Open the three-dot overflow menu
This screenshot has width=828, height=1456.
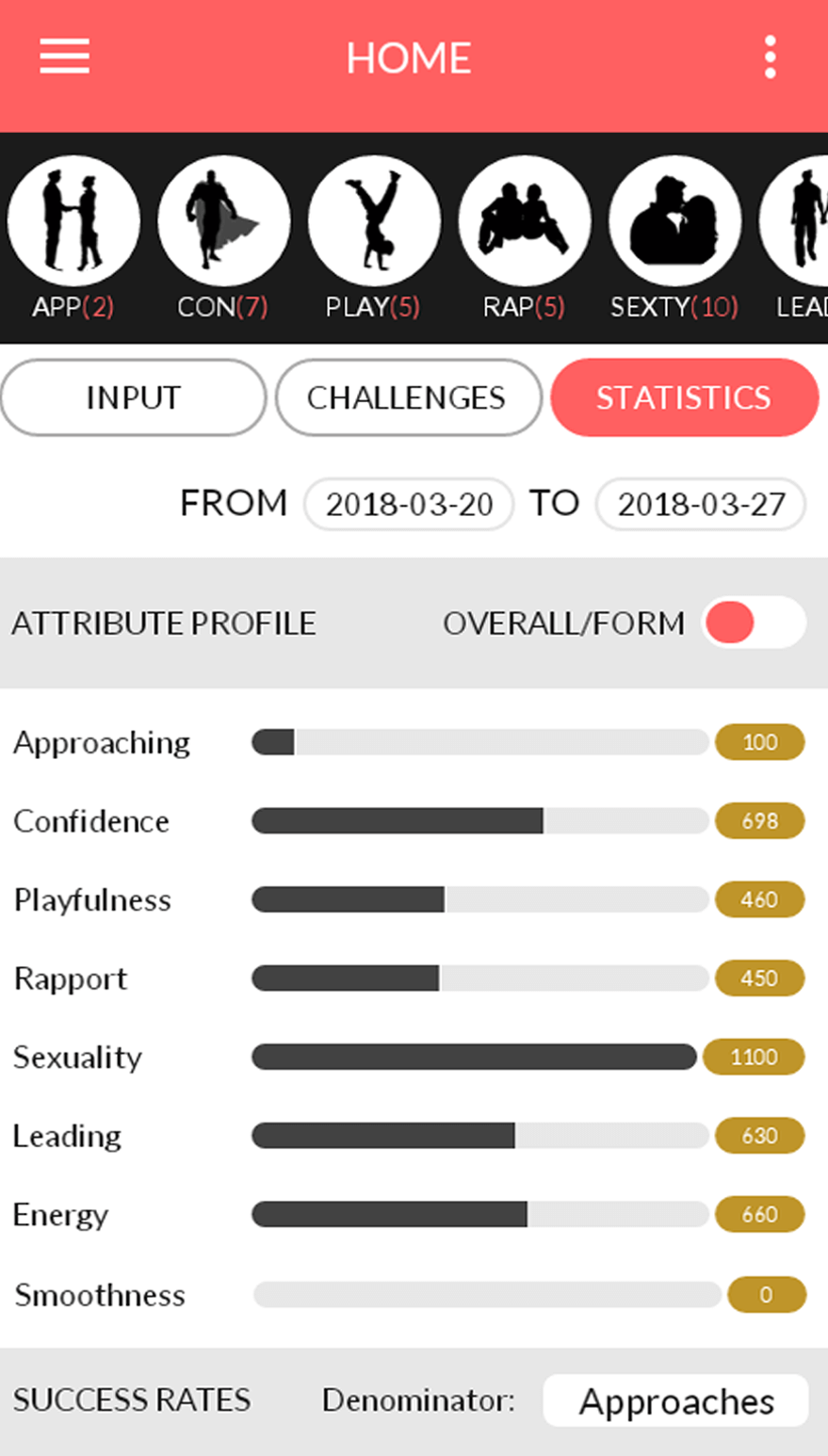click(x=771, y=57)
